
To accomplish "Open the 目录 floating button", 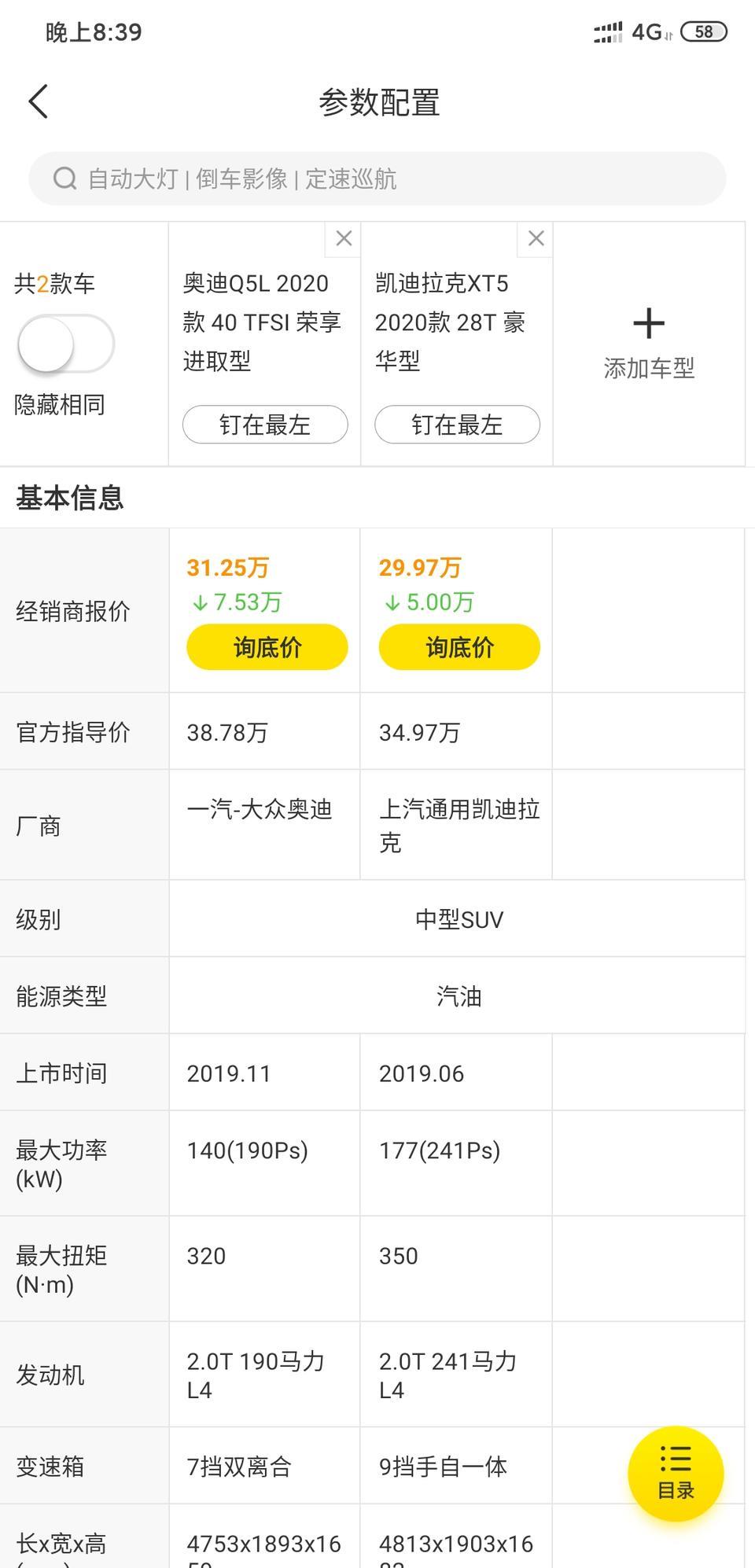I will (x=676, y=1474).
